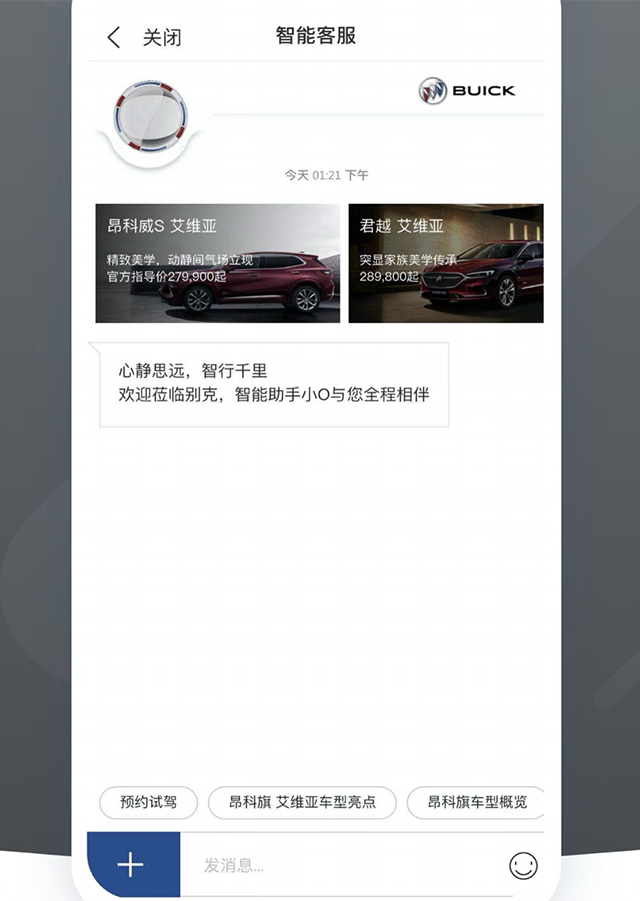Choose the 昂科旗 艾维亚车型亮点 chip
The image size is (640, 901).
pyautogui.click(x=302, y=802)
